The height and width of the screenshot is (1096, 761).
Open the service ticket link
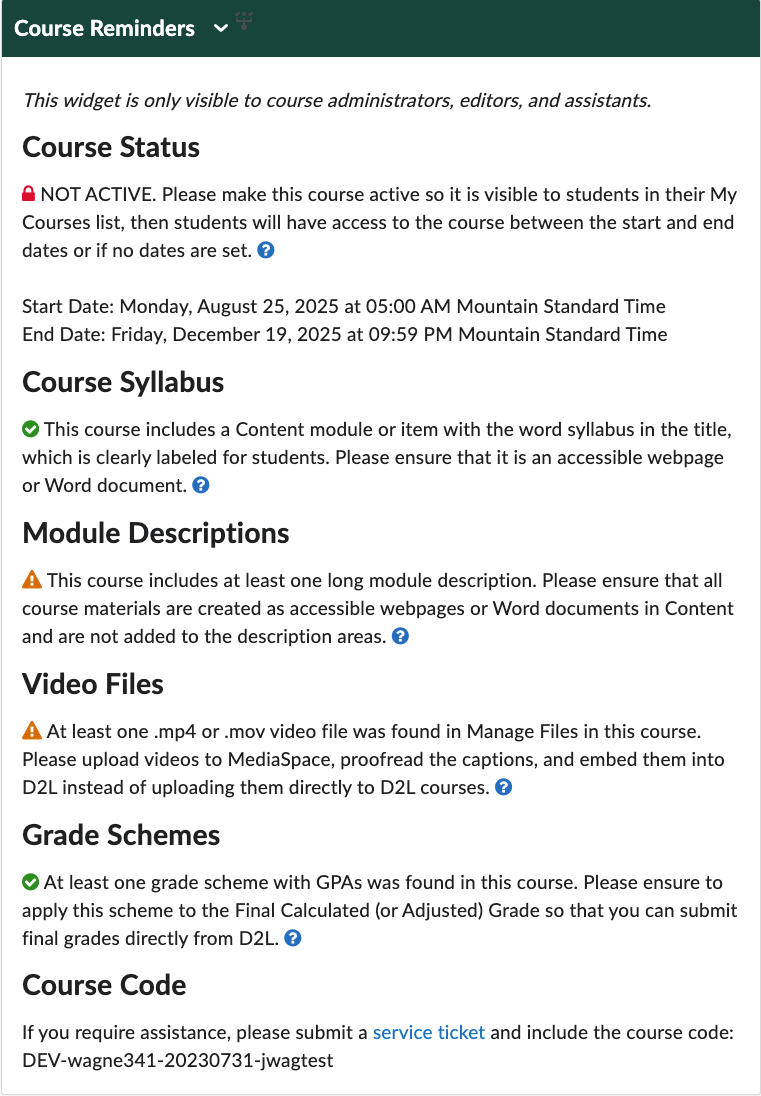[x=429, y=1032]
